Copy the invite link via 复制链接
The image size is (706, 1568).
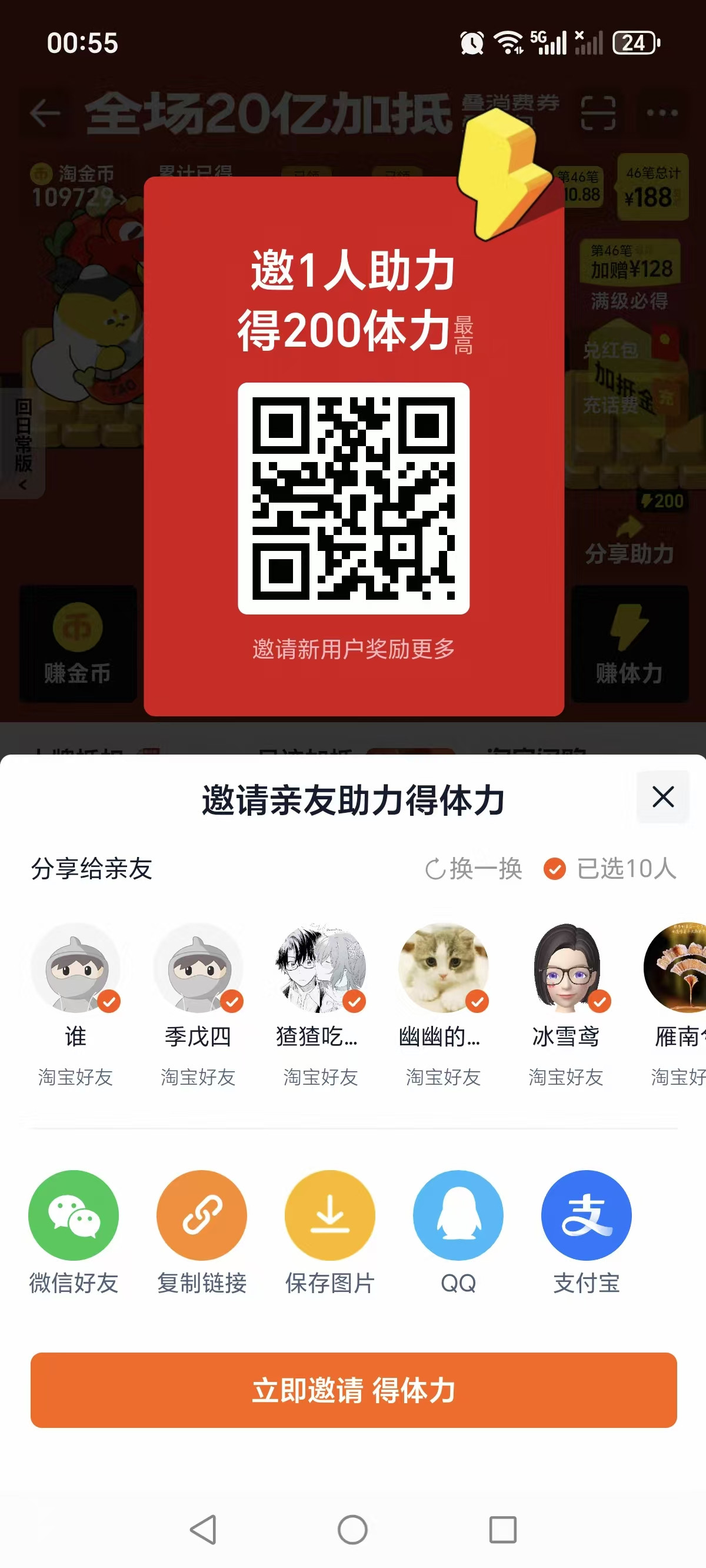[202, 1215]
